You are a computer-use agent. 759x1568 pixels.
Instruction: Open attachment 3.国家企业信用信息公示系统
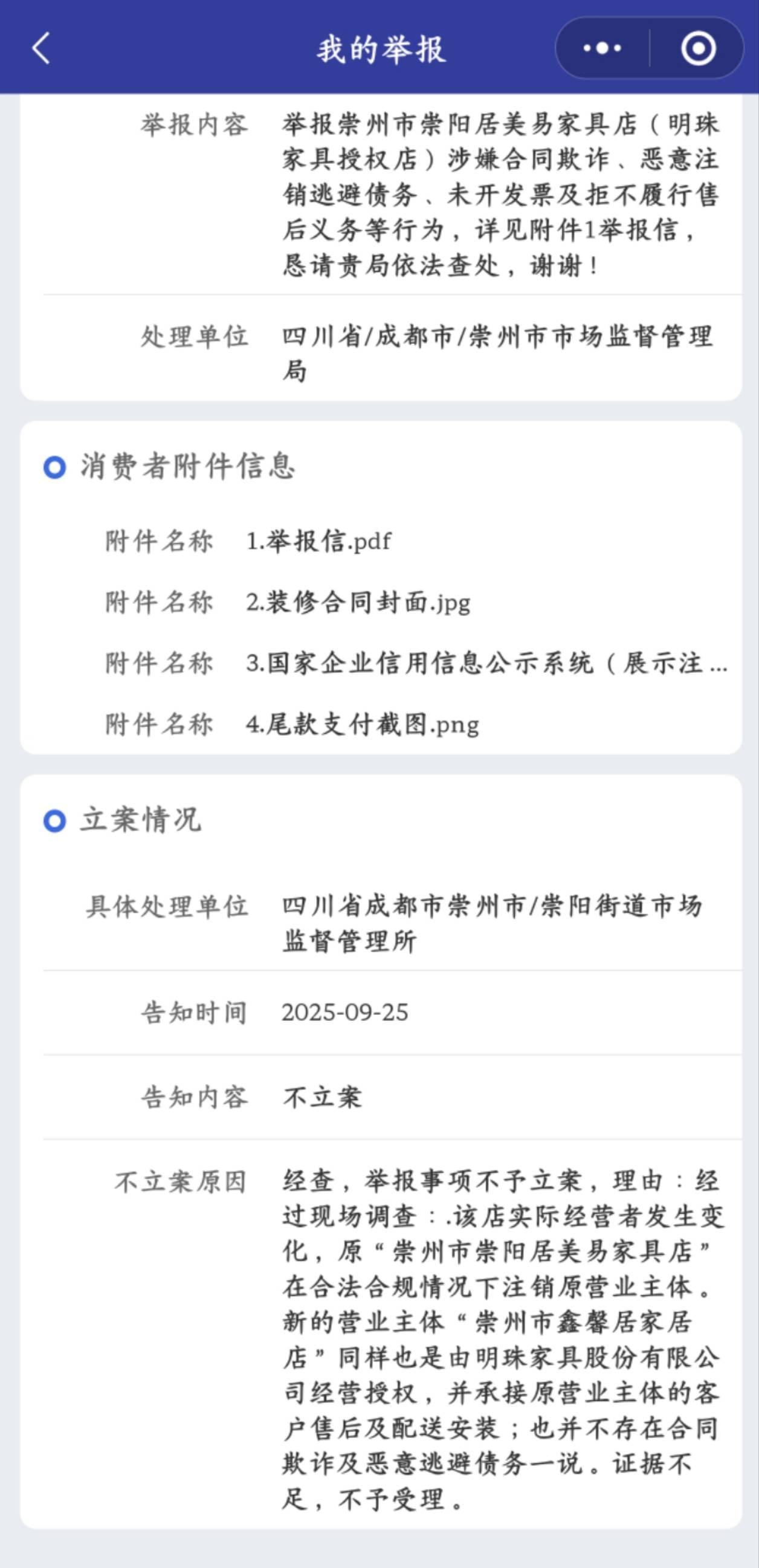[486, 664]
